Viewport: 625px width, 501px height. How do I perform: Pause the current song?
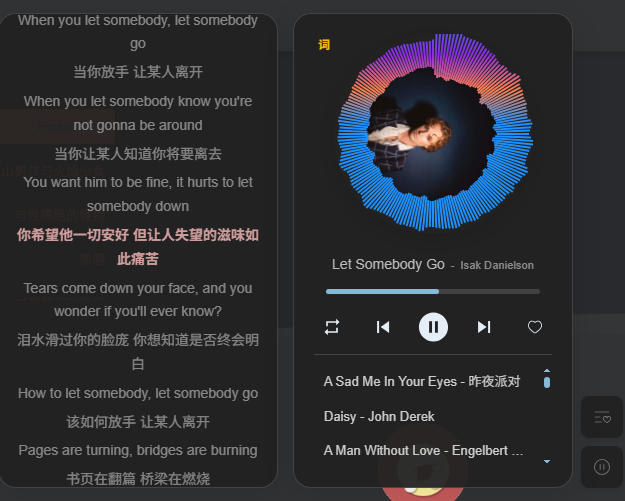[433, 326]
